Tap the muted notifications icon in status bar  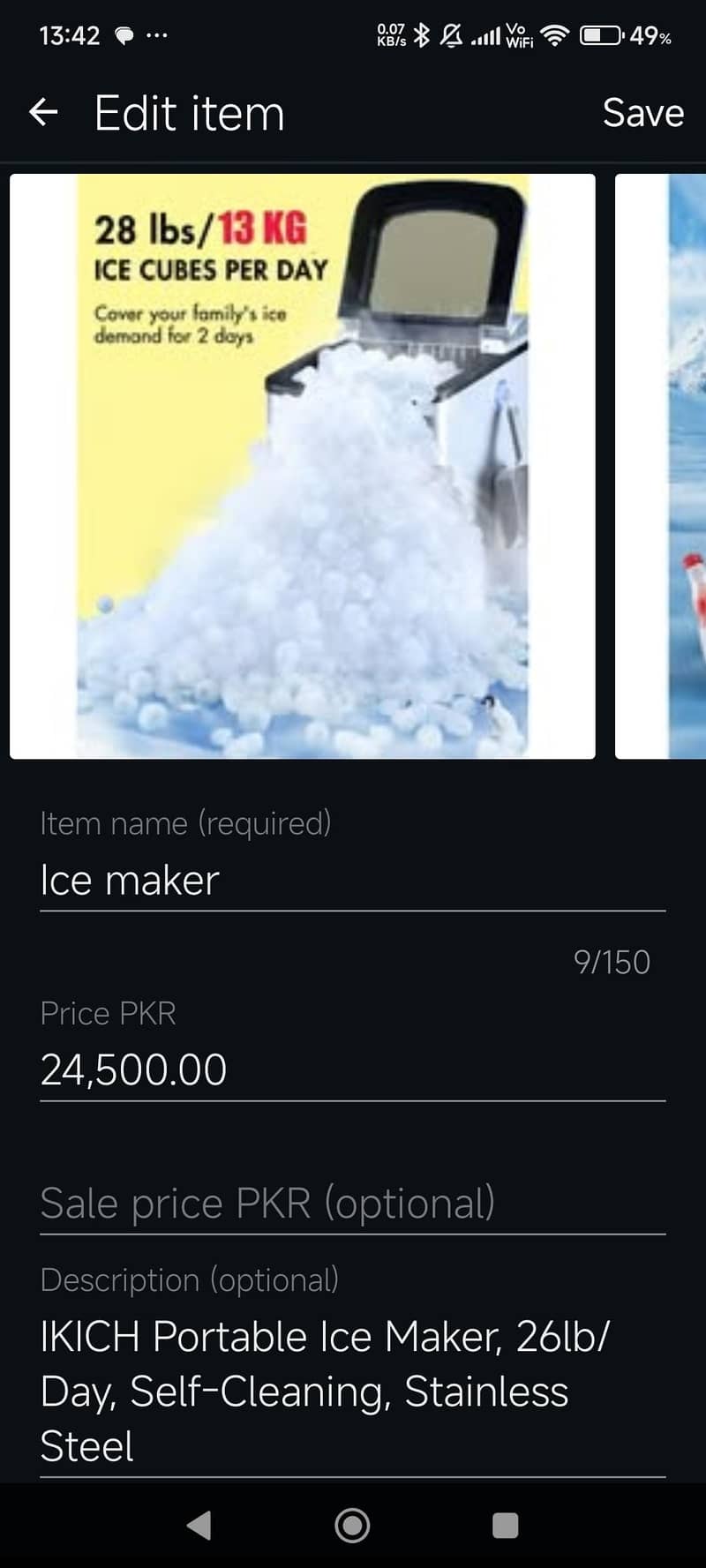450,35
